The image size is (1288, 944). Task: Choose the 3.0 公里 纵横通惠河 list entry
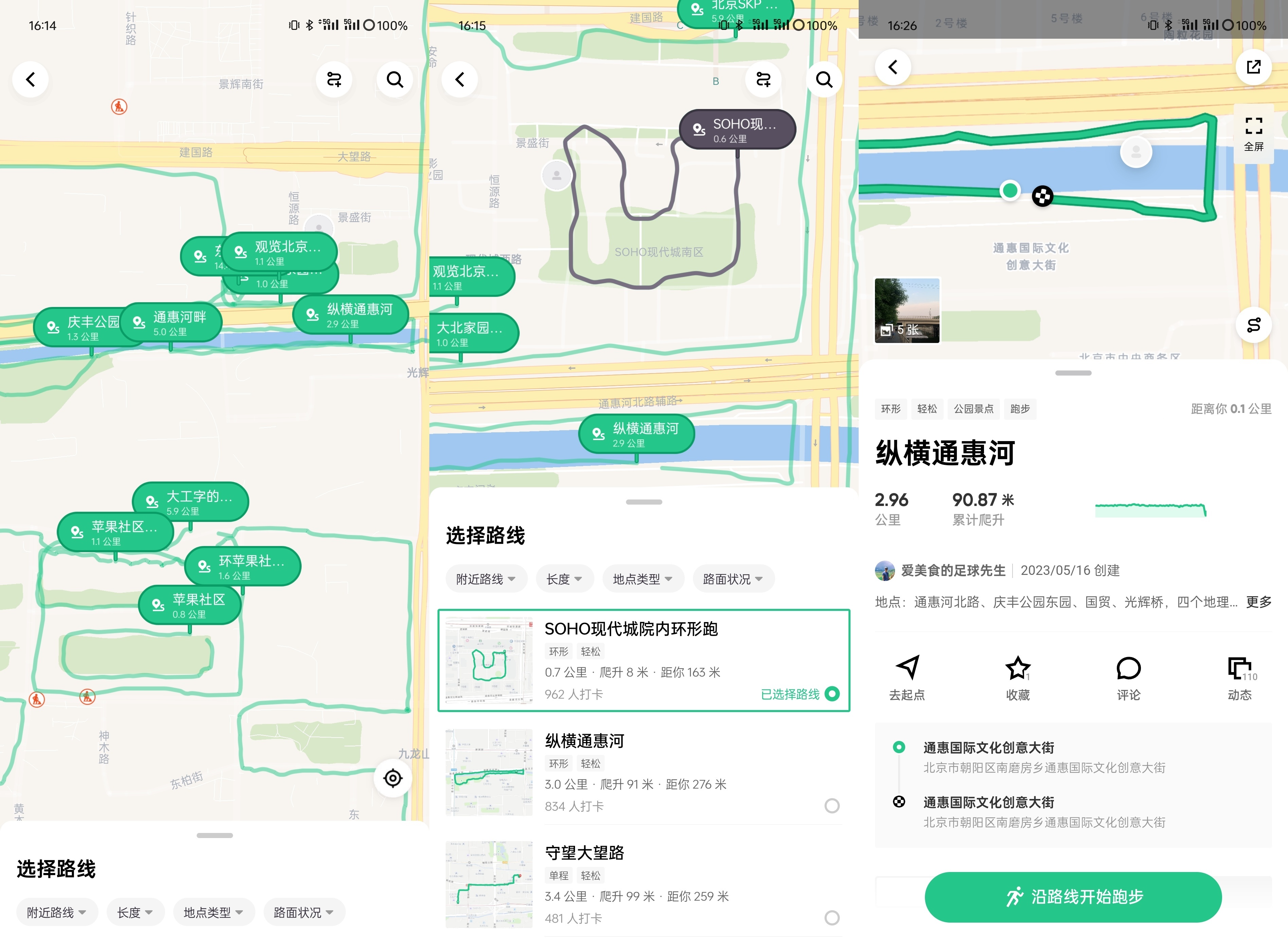(x=643, y=772)
